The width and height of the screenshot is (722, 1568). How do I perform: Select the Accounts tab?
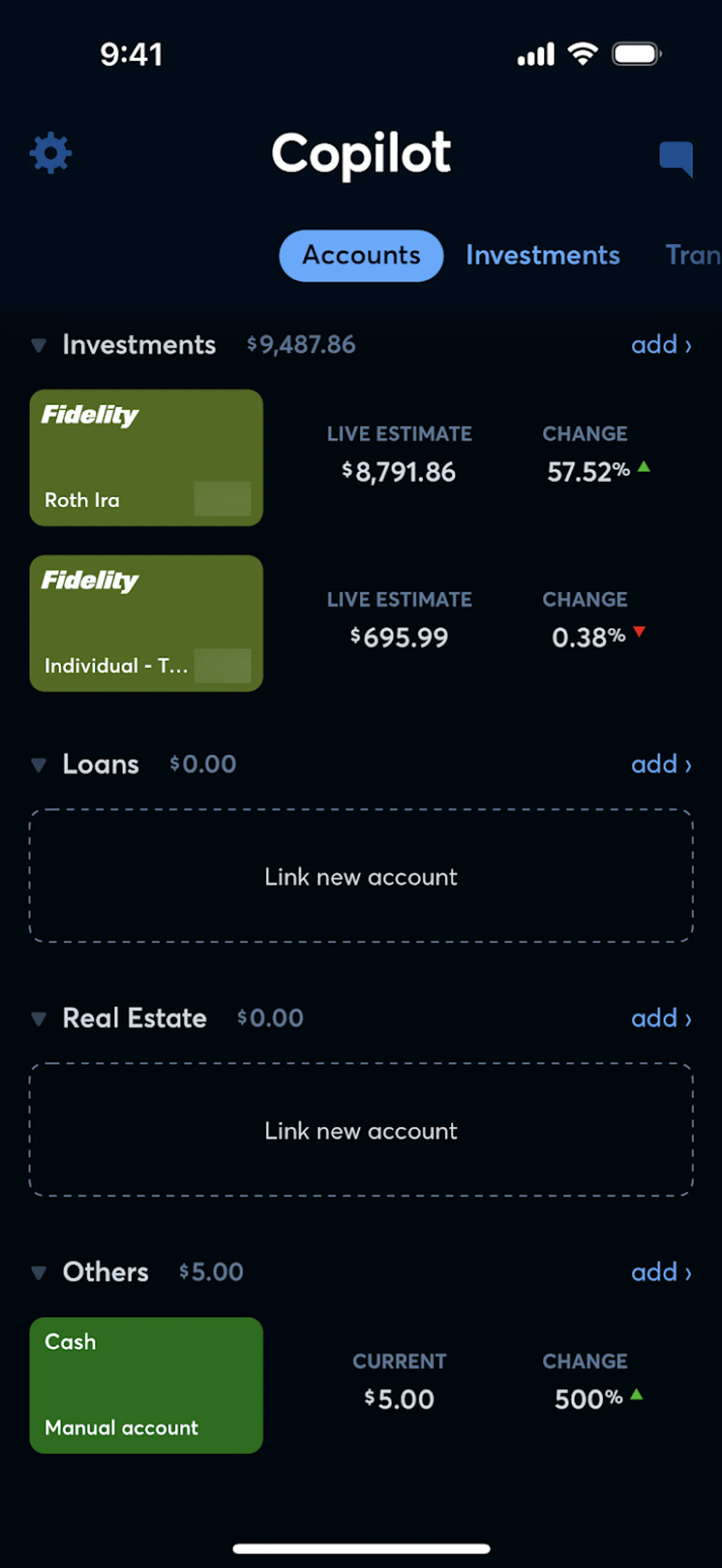(x=361, y=256)
